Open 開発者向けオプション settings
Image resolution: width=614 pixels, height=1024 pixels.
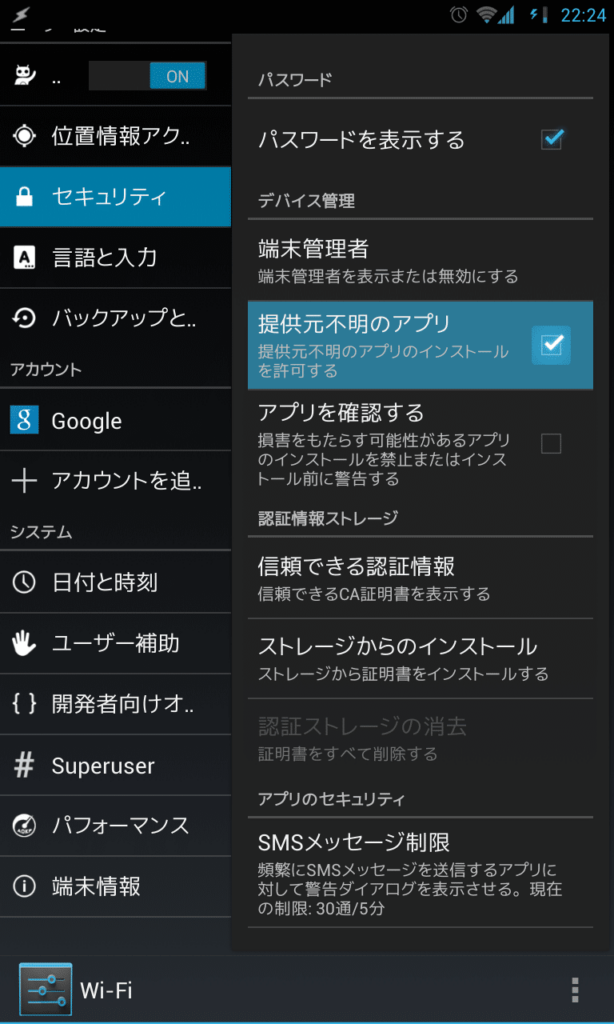click(x=115, y=704)
